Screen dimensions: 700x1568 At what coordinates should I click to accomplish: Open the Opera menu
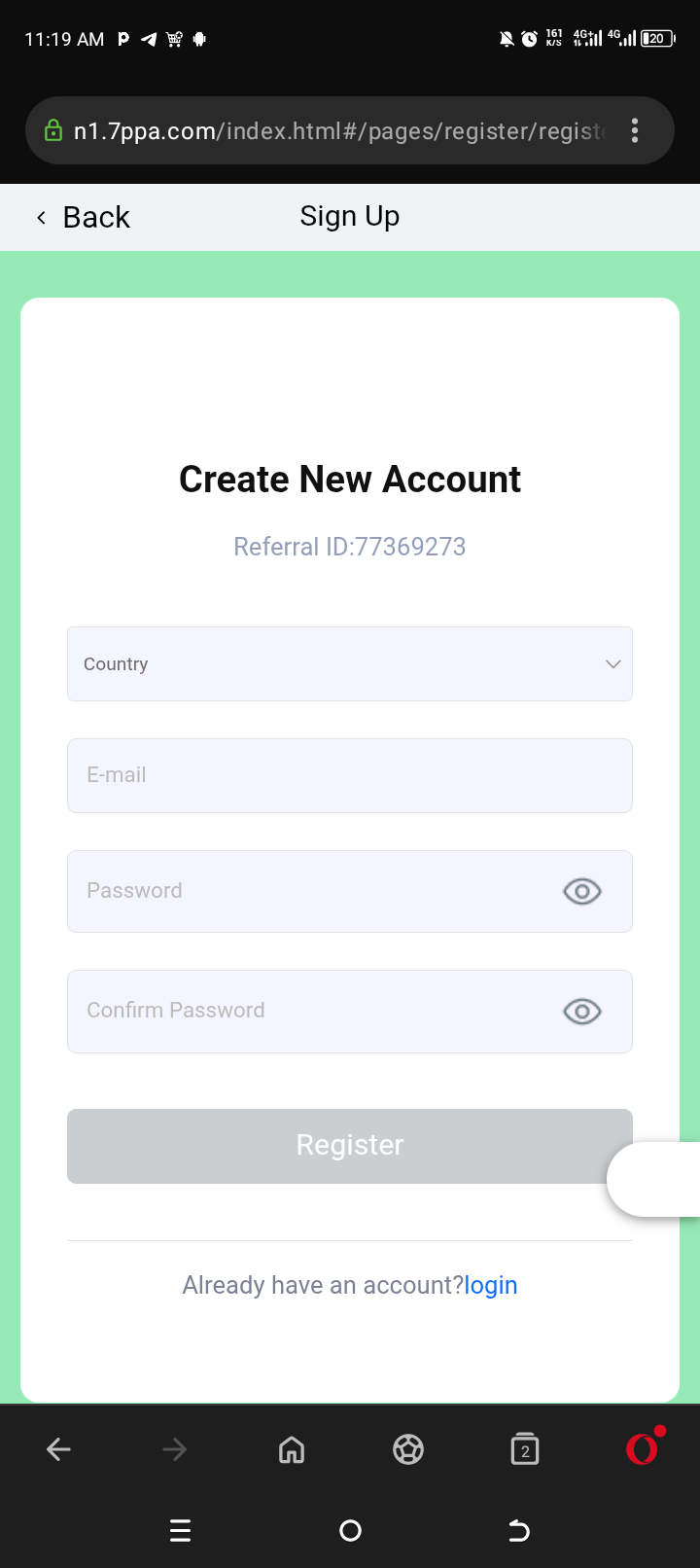[x=643, y=1449]
